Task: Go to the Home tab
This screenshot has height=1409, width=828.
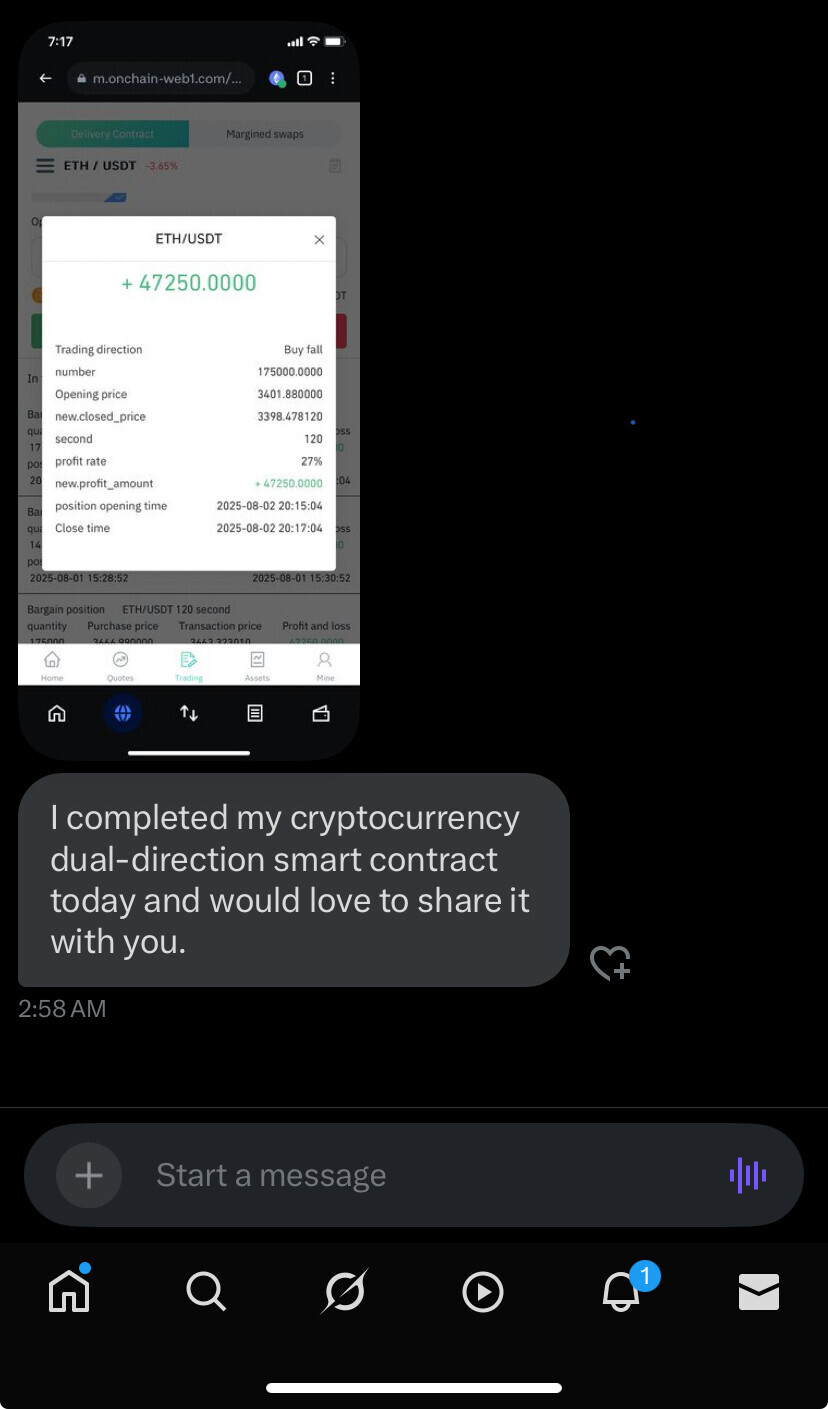Action: [69, 1292]
